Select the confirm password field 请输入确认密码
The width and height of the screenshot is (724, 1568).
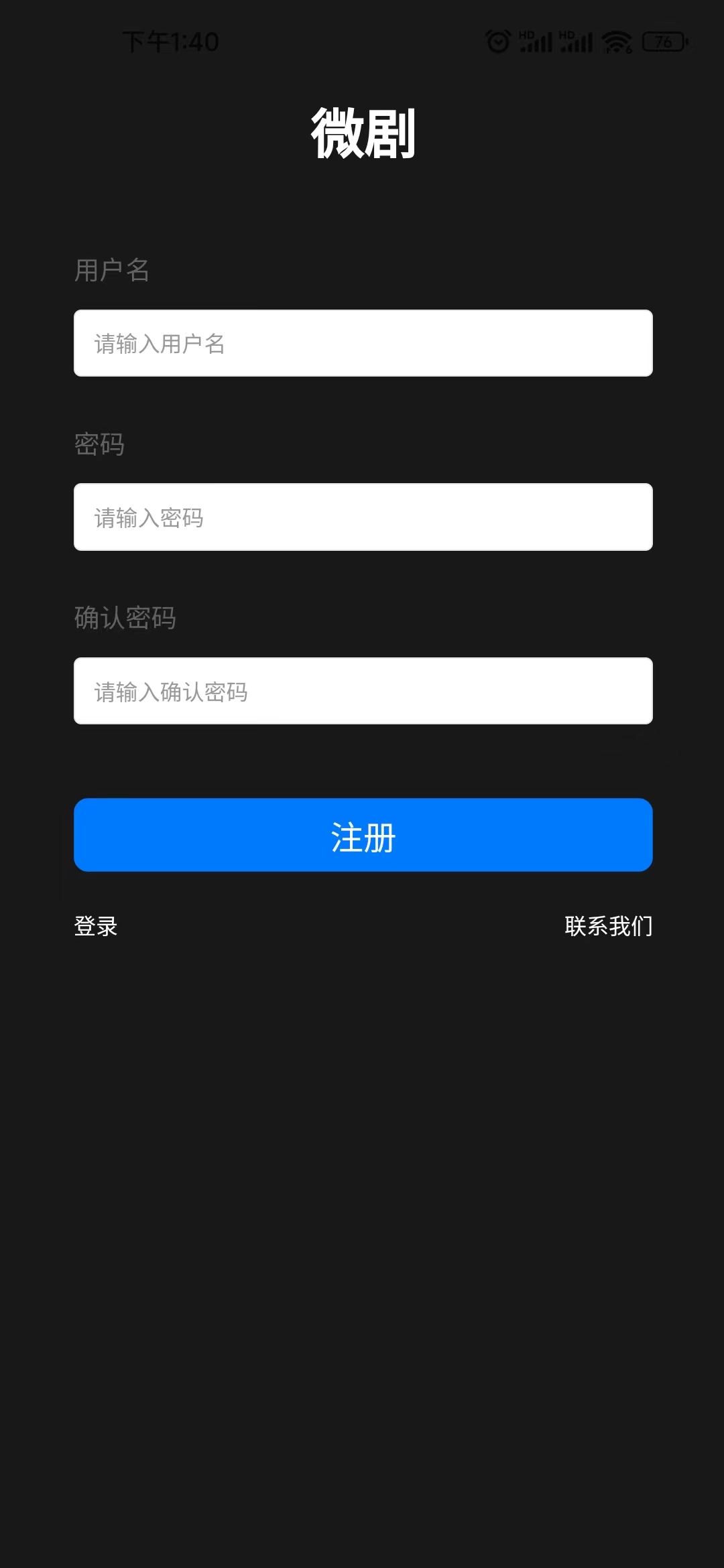(363, 691)
